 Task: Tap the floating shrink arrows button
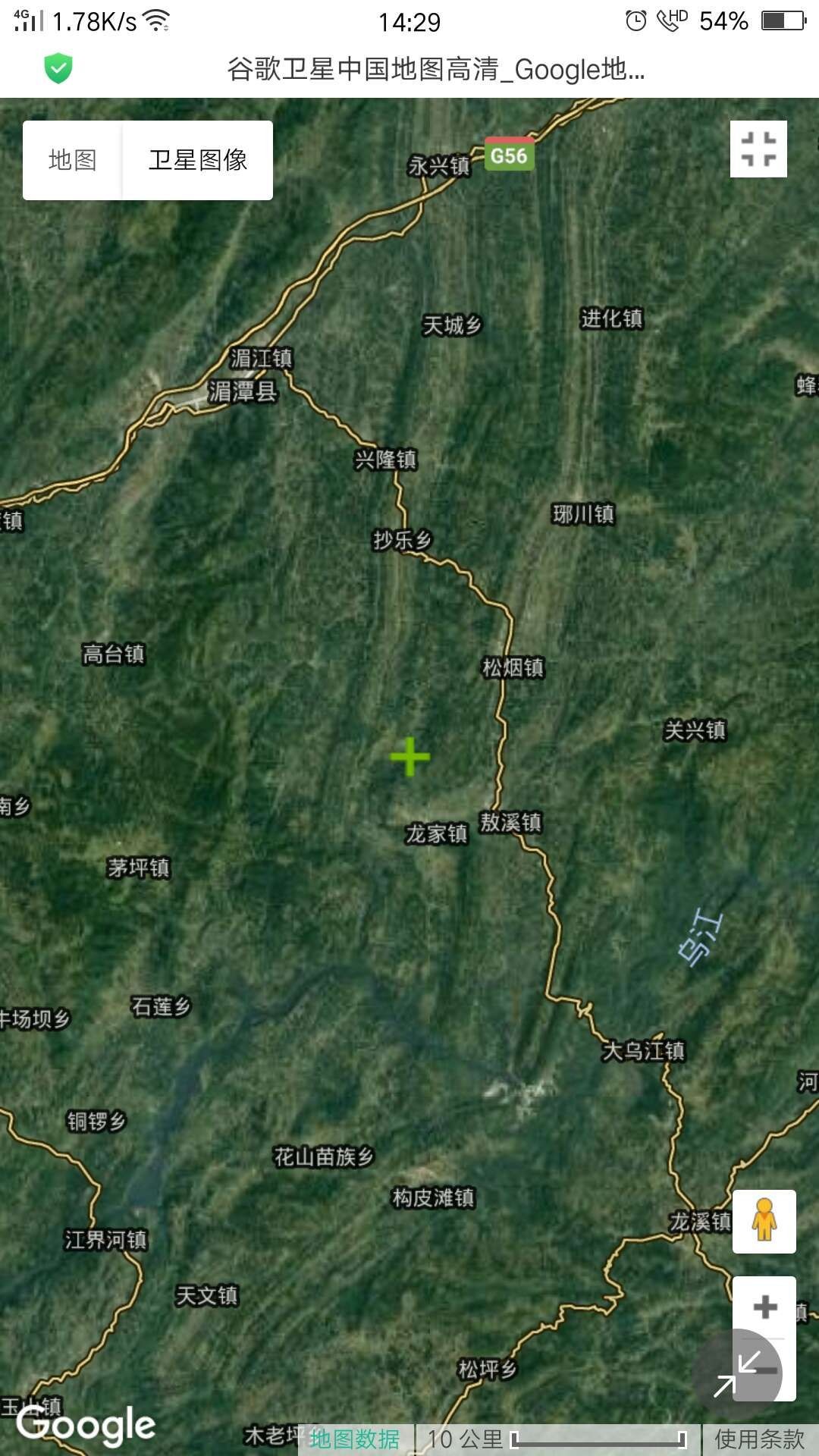pos(737,1373)
